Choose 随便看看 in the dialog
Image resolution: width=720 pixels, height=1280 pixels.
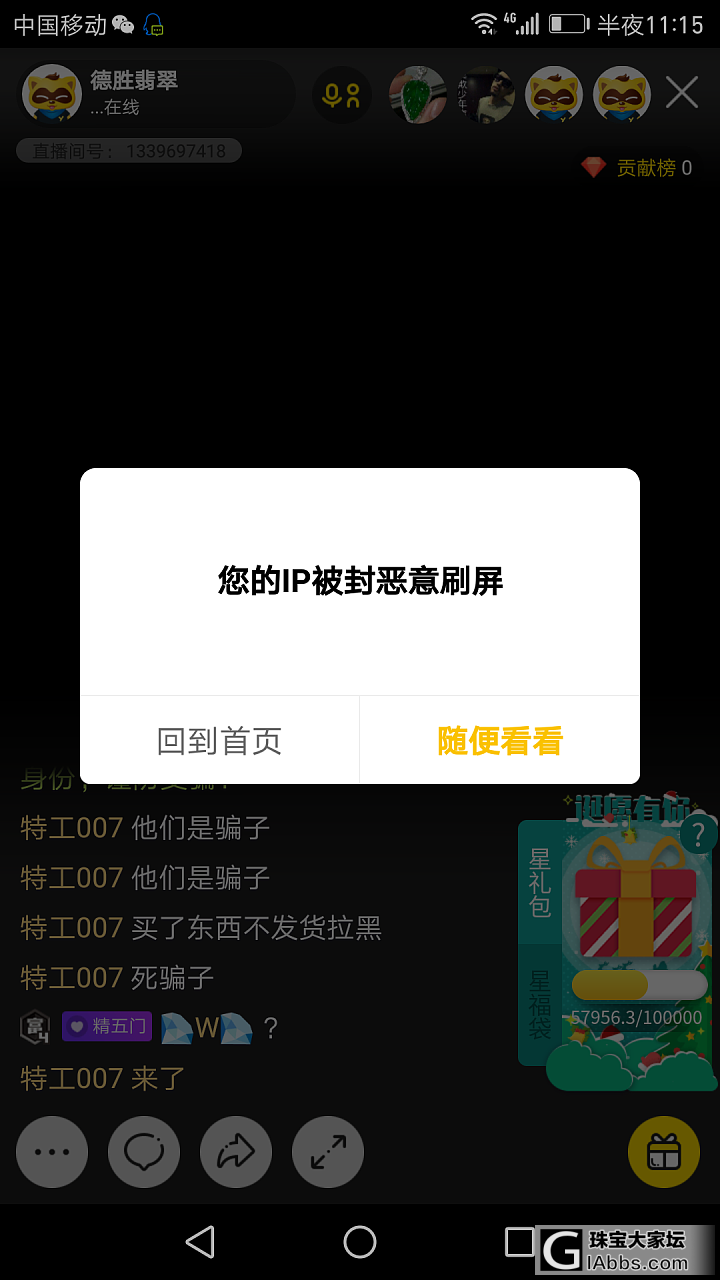coord(500,740)
